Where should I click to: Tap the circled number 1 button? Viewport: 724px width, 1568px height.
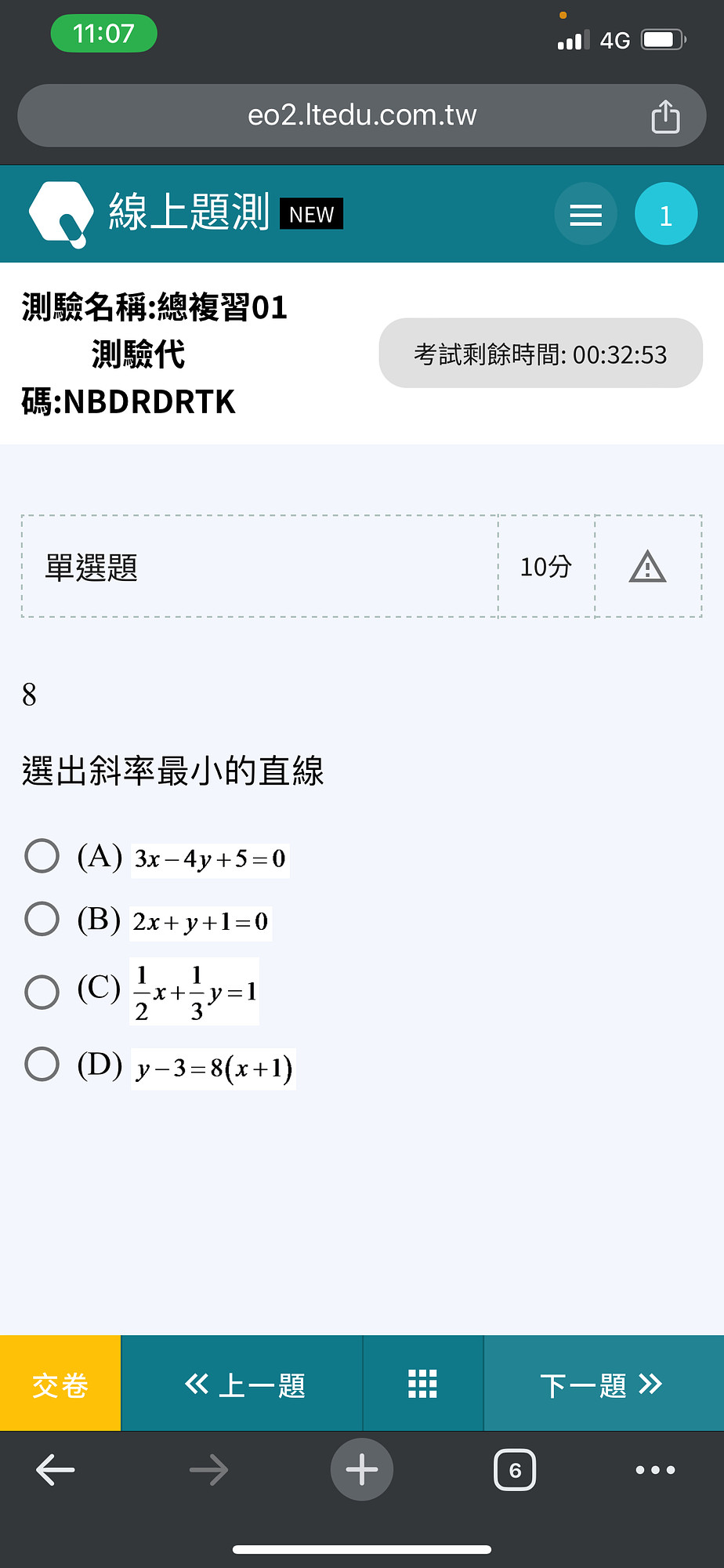click(x=666, y=214)
